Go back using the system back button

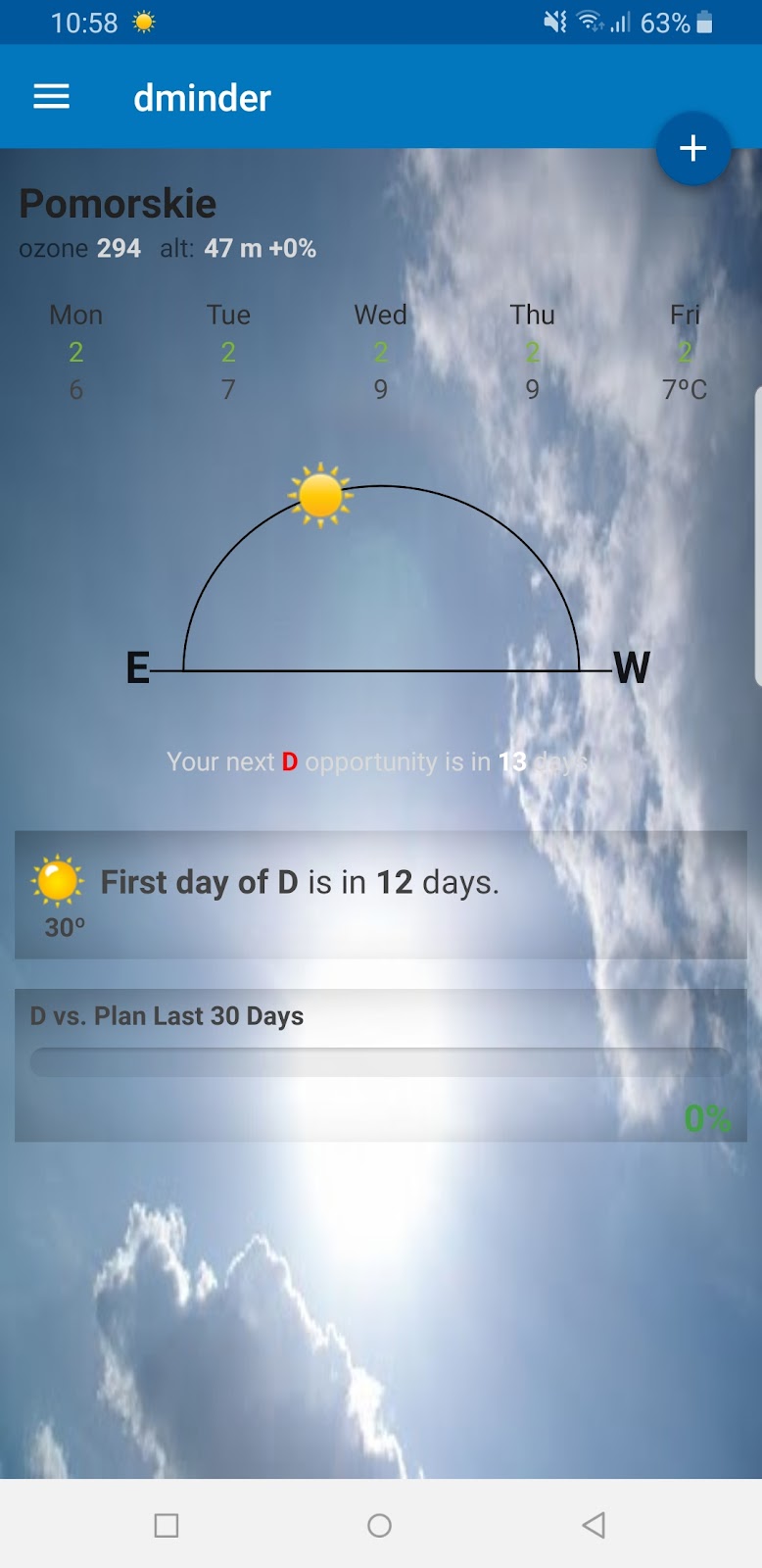click(x=593, y=1525)
